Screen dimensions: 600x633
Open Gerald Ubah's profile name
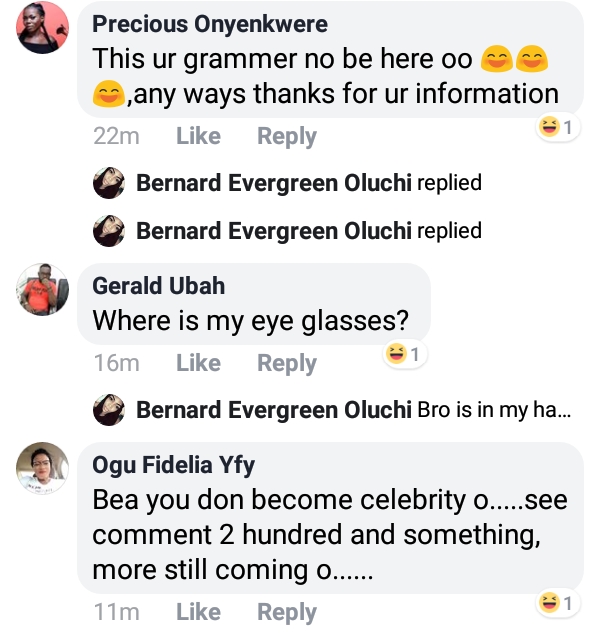point(158,286)
